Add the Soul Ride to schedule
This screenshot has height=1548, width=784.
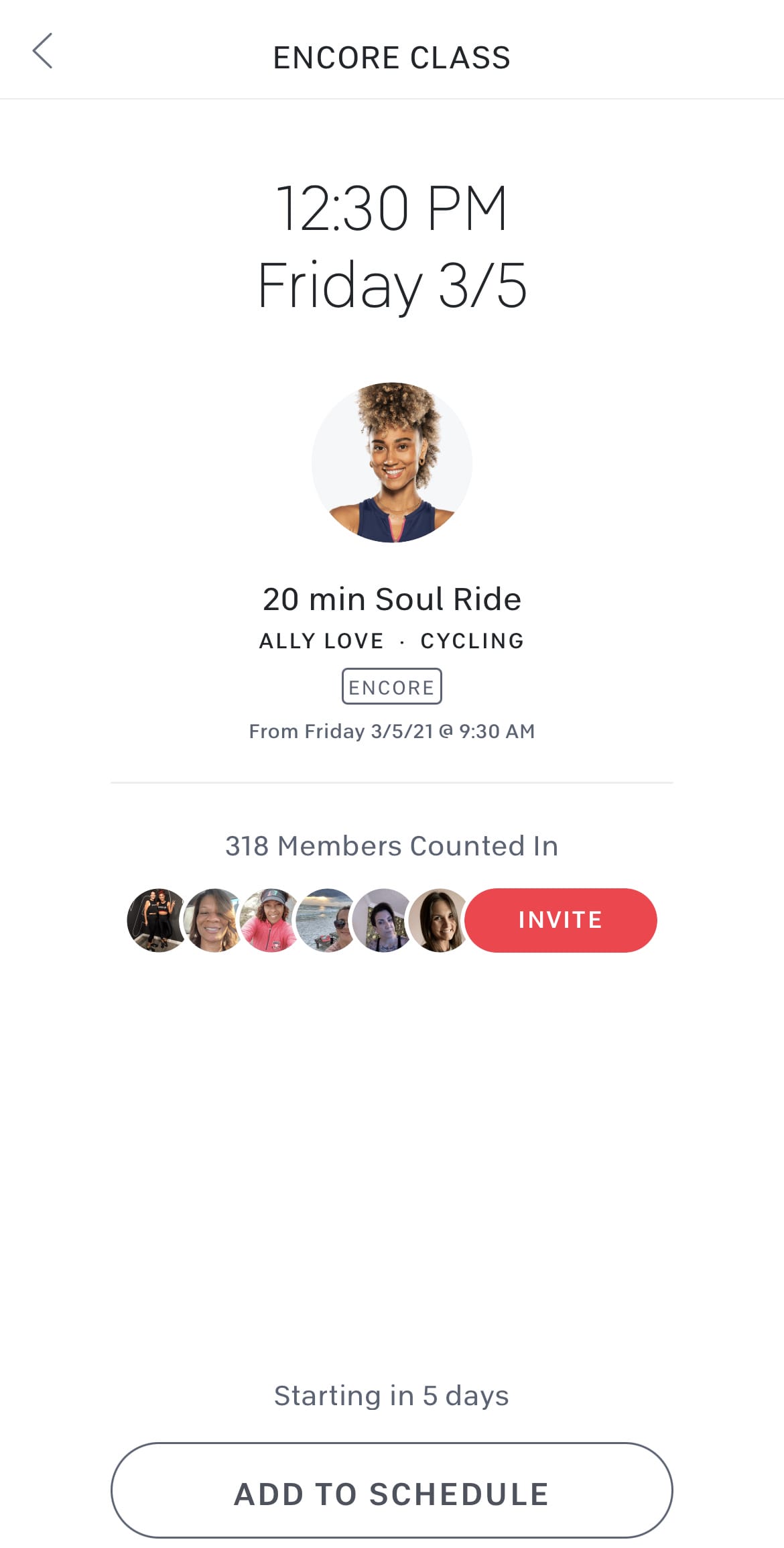click(391, 1494)
